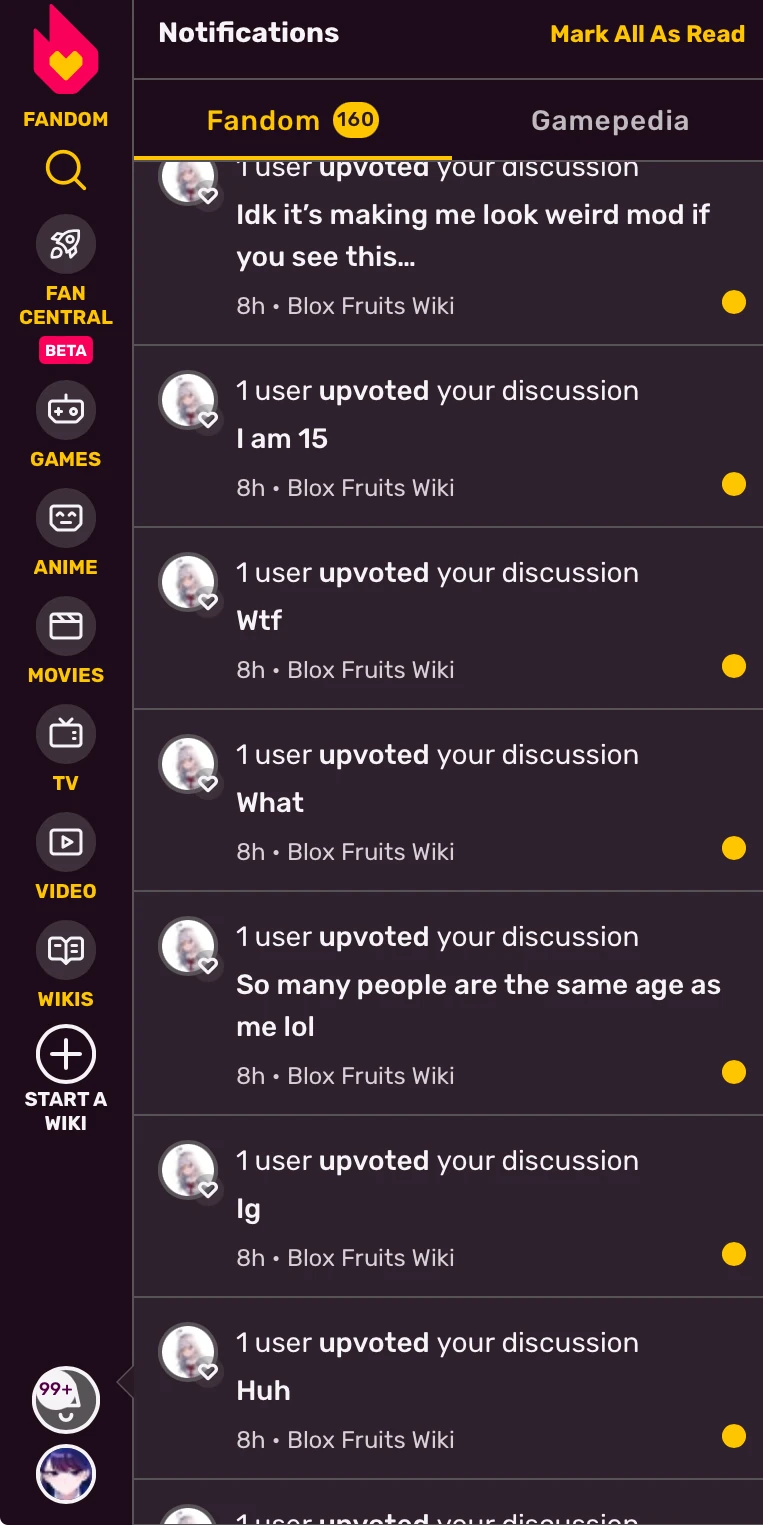Screen dimensions: 763x1525
Task: Open the search magnifier icon
Action: tap(65, 170)
